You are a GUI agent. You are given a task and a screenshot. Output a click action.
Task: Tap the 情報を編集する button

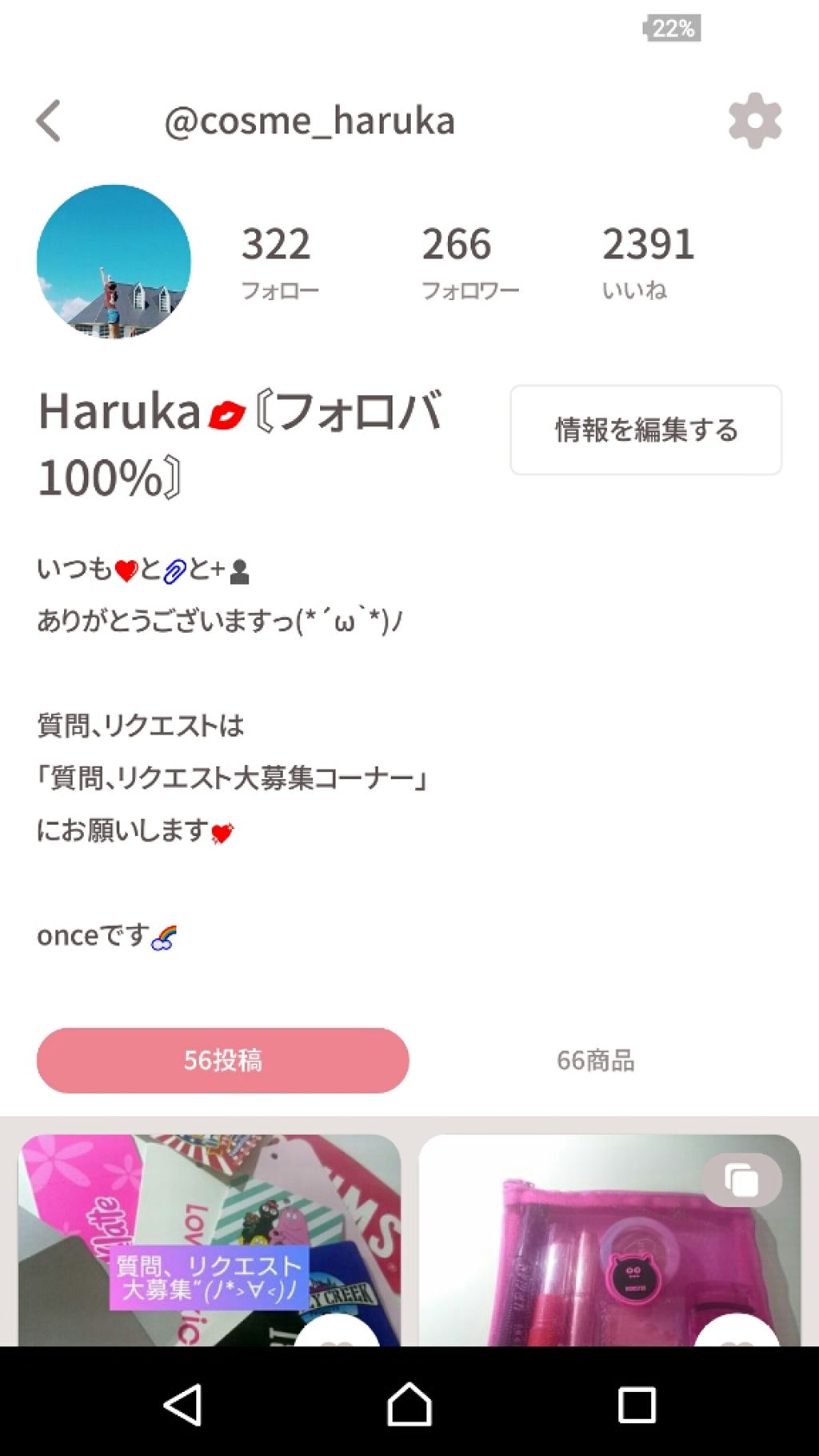[645, 430]
